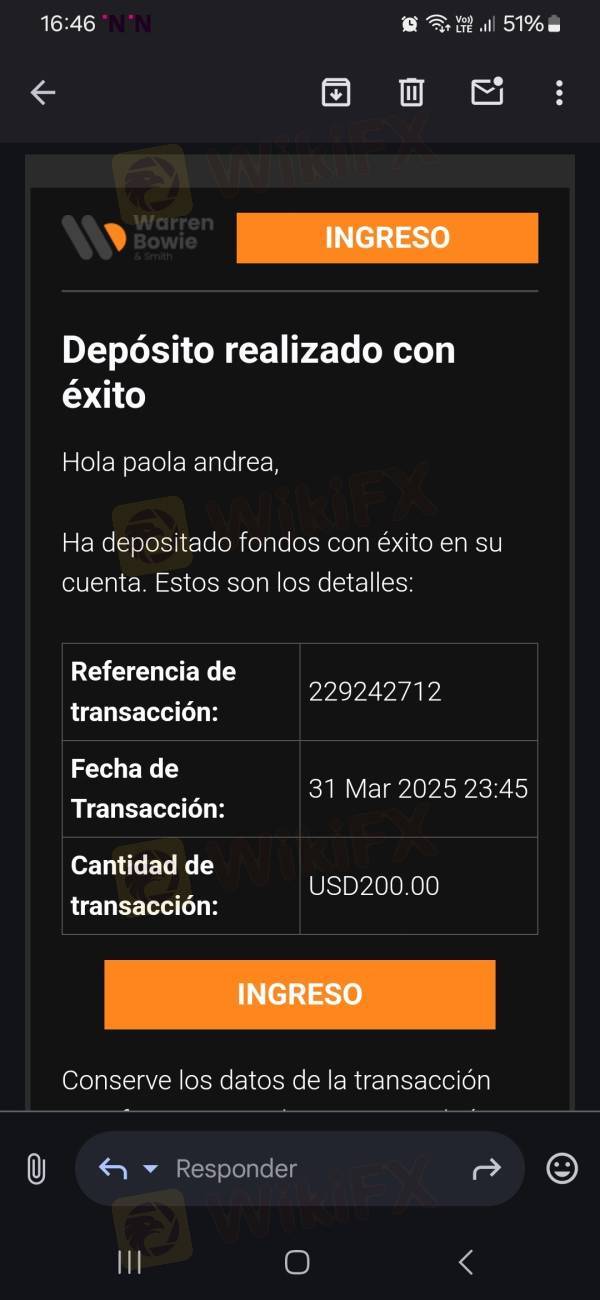Tap the INGRESO button below the table

pyautogui.click(x=299, y=994)
